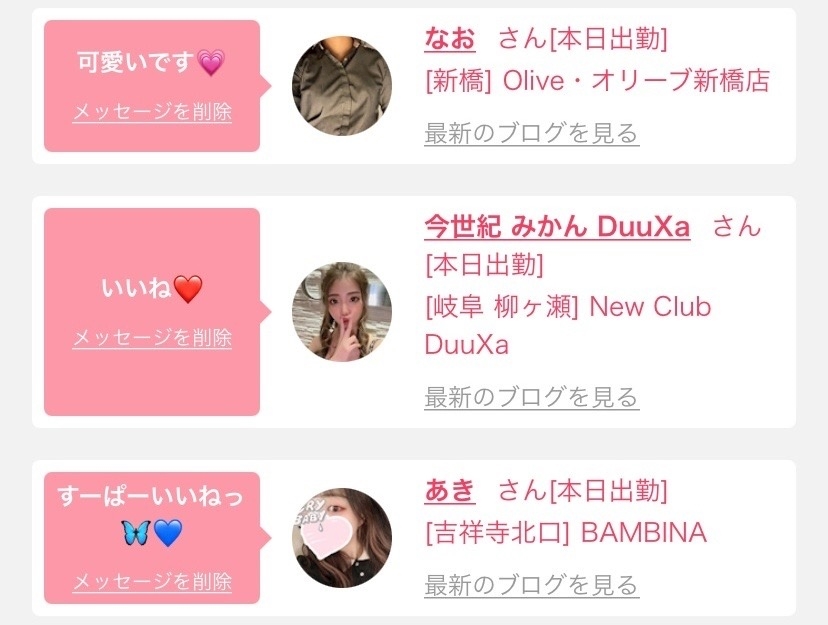Open なお's profile name link
The image size is (828, 625).
click(450, 39)
